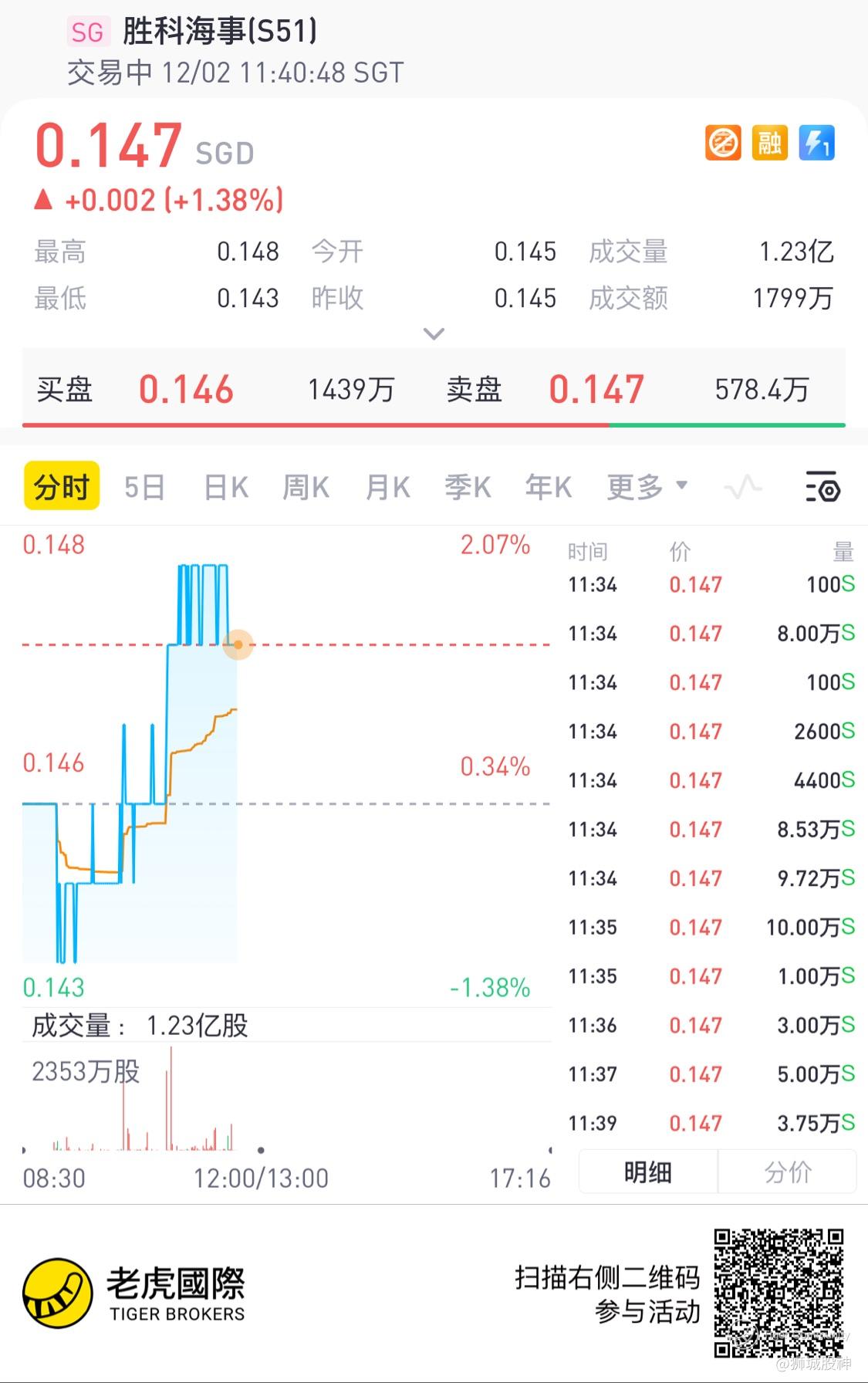Tap the 融 margin badge icon

tap(769, 143)
